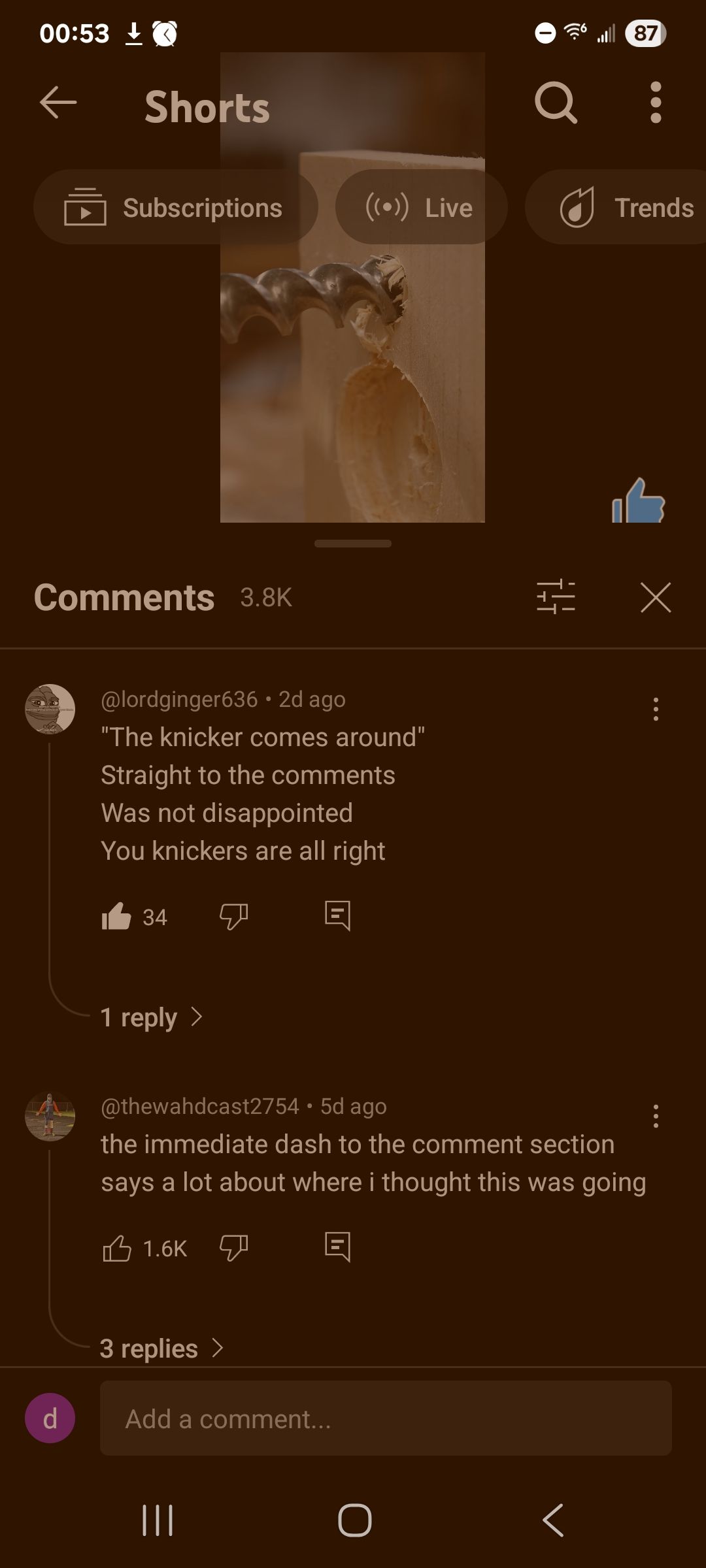The height and width of the screenshot is (1568, 706).
Task: Reply to @lordginger636's comment
Action: coord(337,916)
